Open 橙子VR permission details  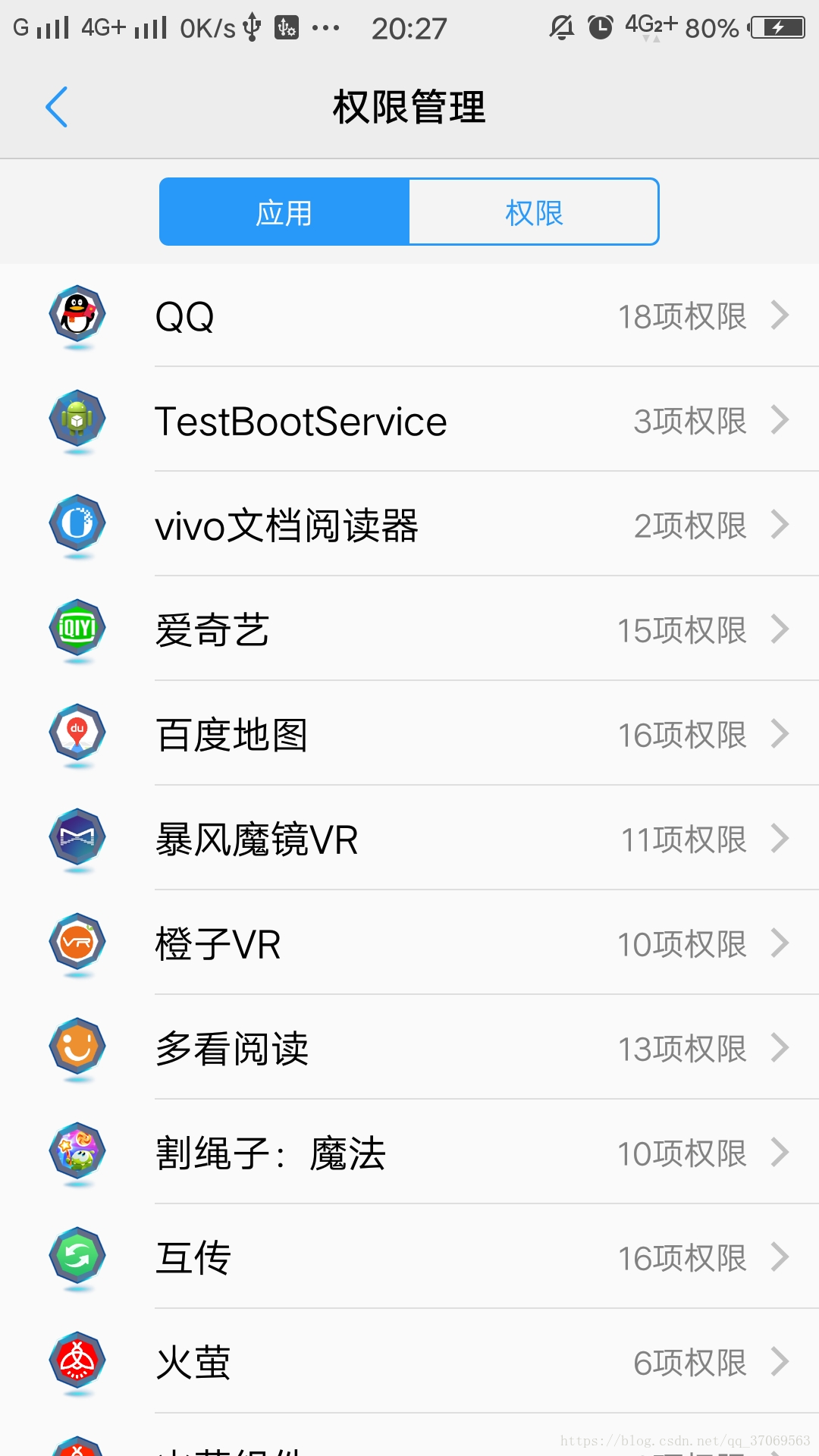tap(409, 943)
